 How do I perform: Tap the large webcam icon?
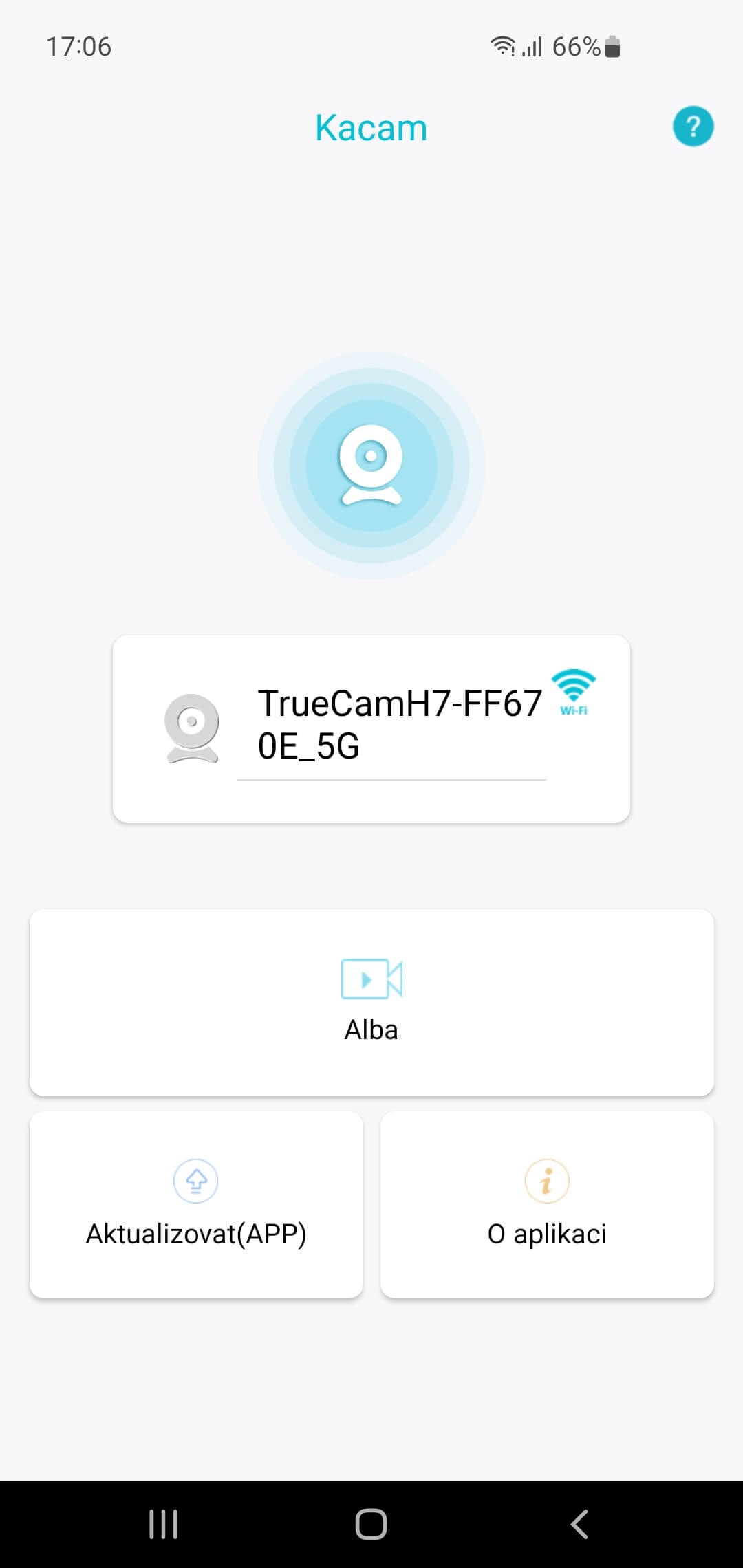coord(371,465)
